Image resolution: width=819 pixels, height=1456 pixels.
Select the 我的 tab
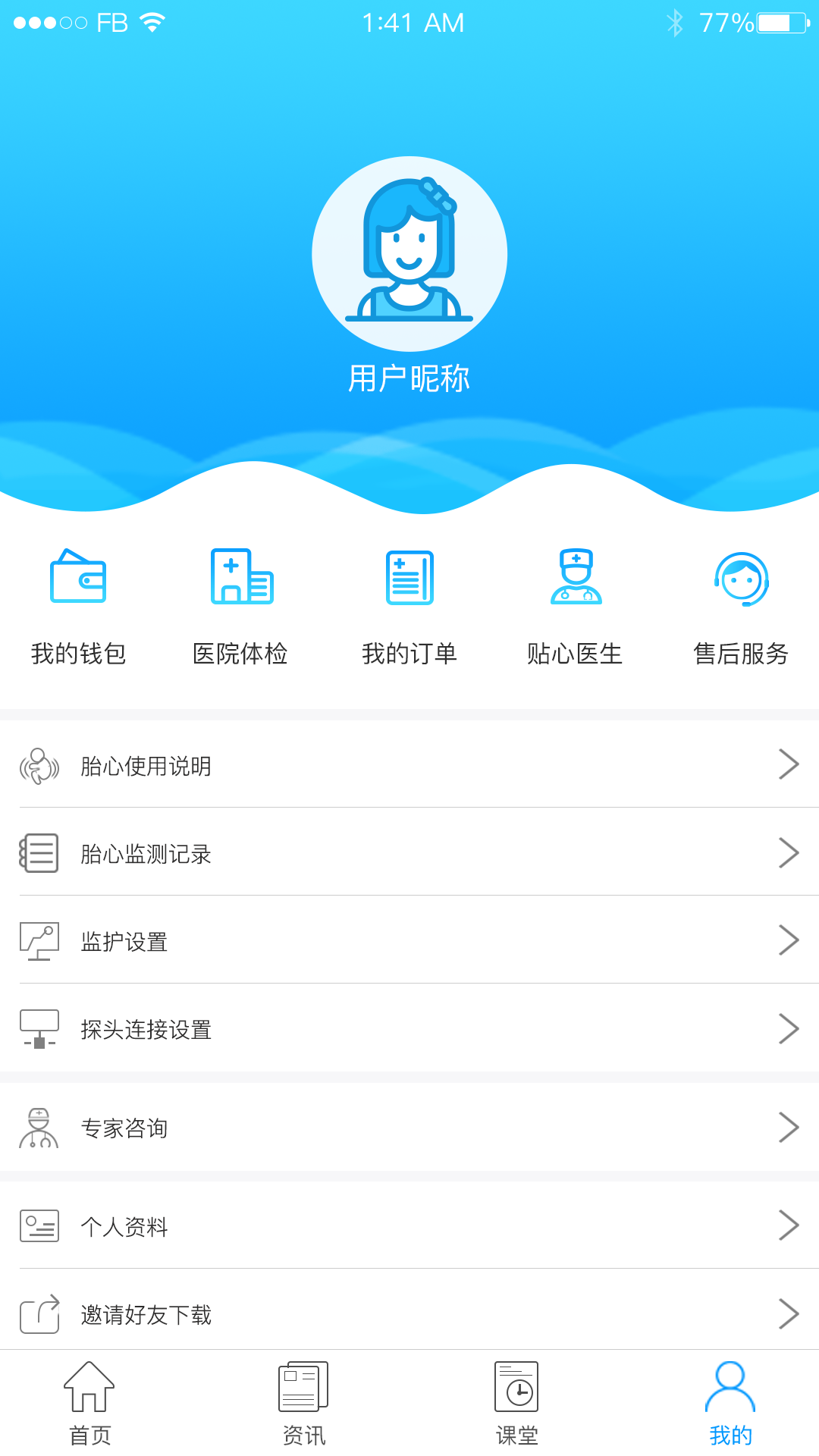[730, 1403]
